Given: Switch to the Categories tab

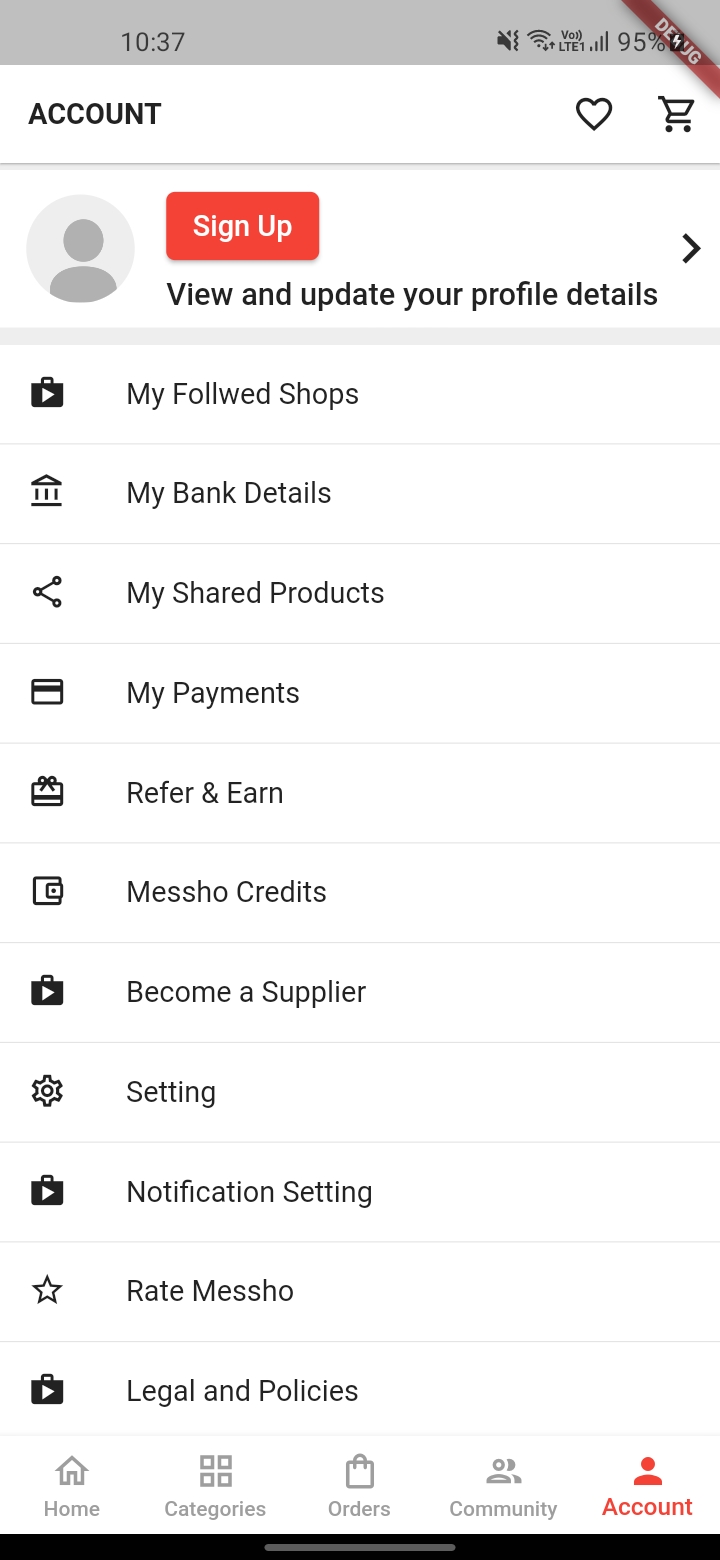Looking at the screenshot, I should (214, 1484).
